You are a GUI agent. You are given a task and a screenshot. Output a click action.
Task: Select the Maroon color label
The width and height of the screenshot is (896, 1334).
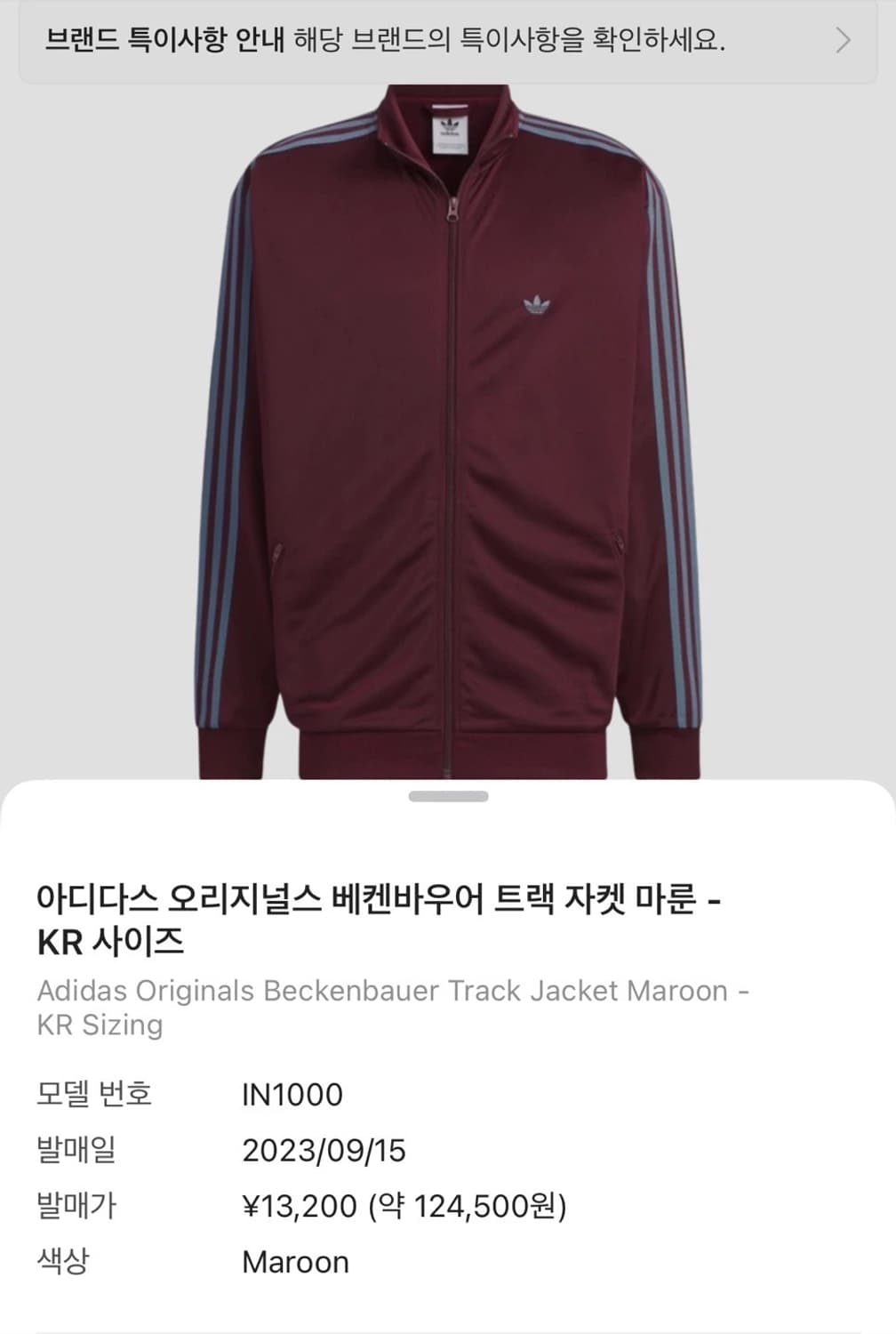(x=294, y=1262)
